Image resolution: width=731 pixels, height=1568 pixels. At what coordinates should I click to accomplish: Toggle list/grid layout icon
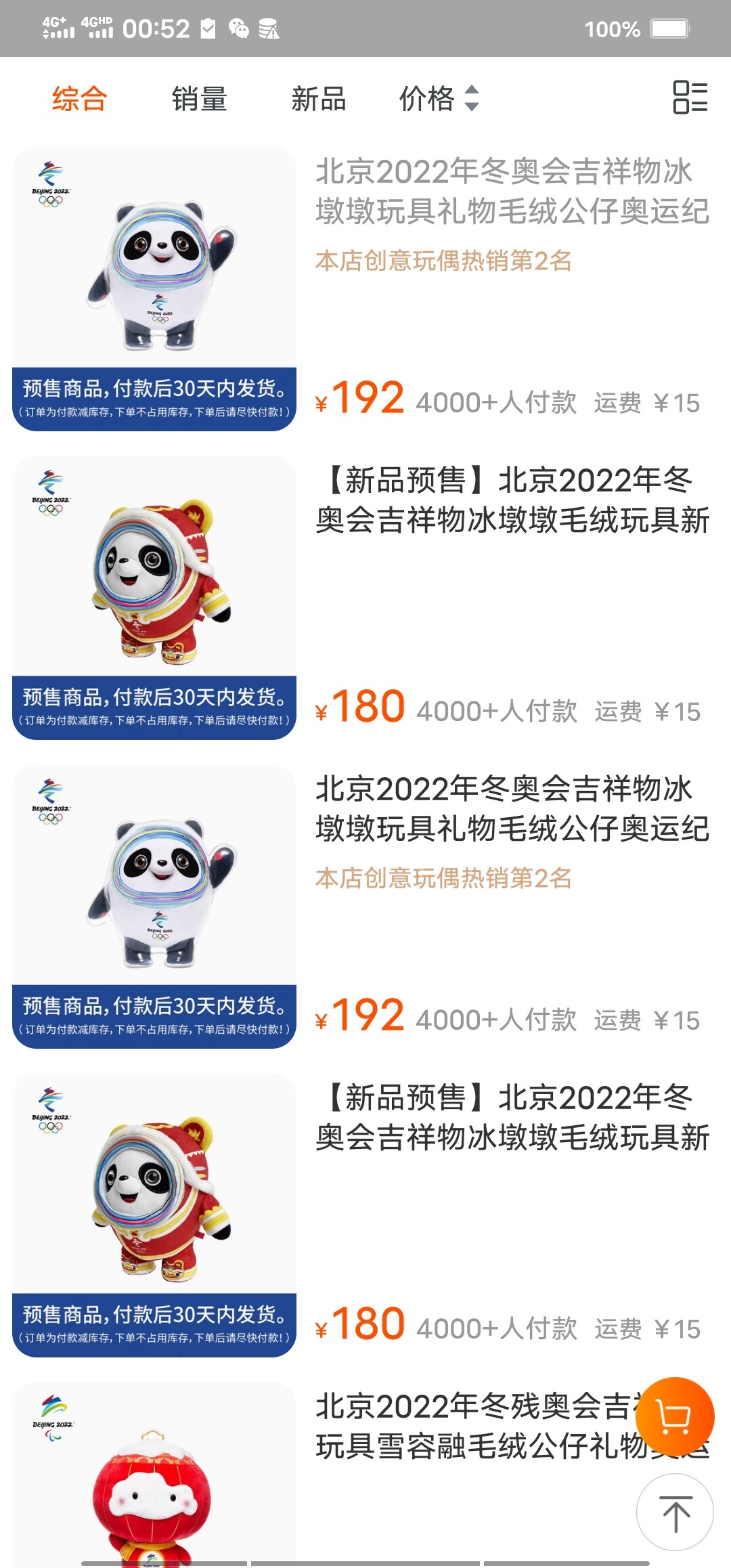pyautogui.click(x=690, y=97)
